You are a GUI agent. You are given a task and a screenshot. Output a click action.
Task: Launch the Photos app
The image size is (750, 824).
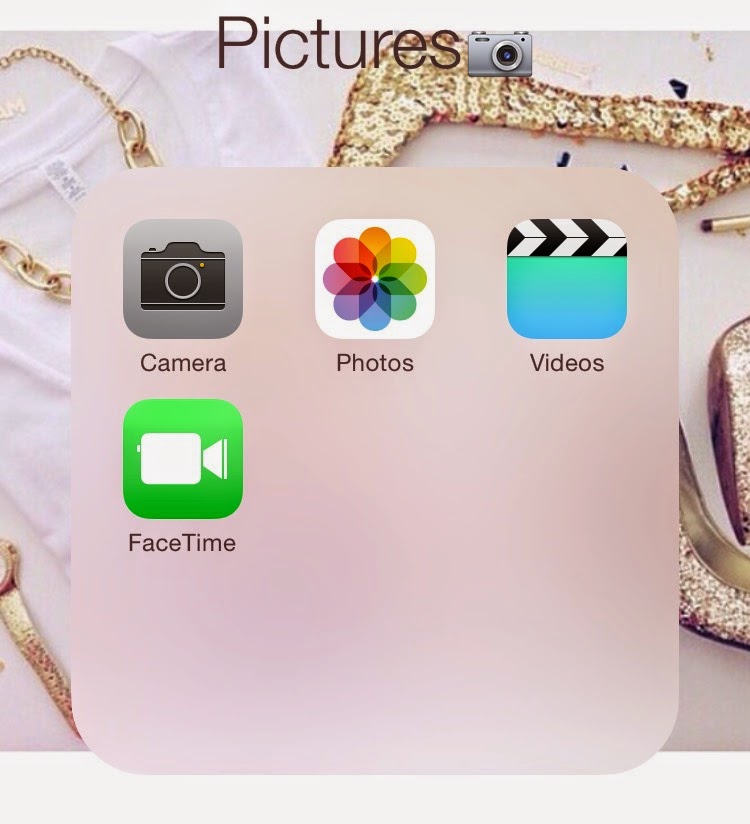(375, 279)
